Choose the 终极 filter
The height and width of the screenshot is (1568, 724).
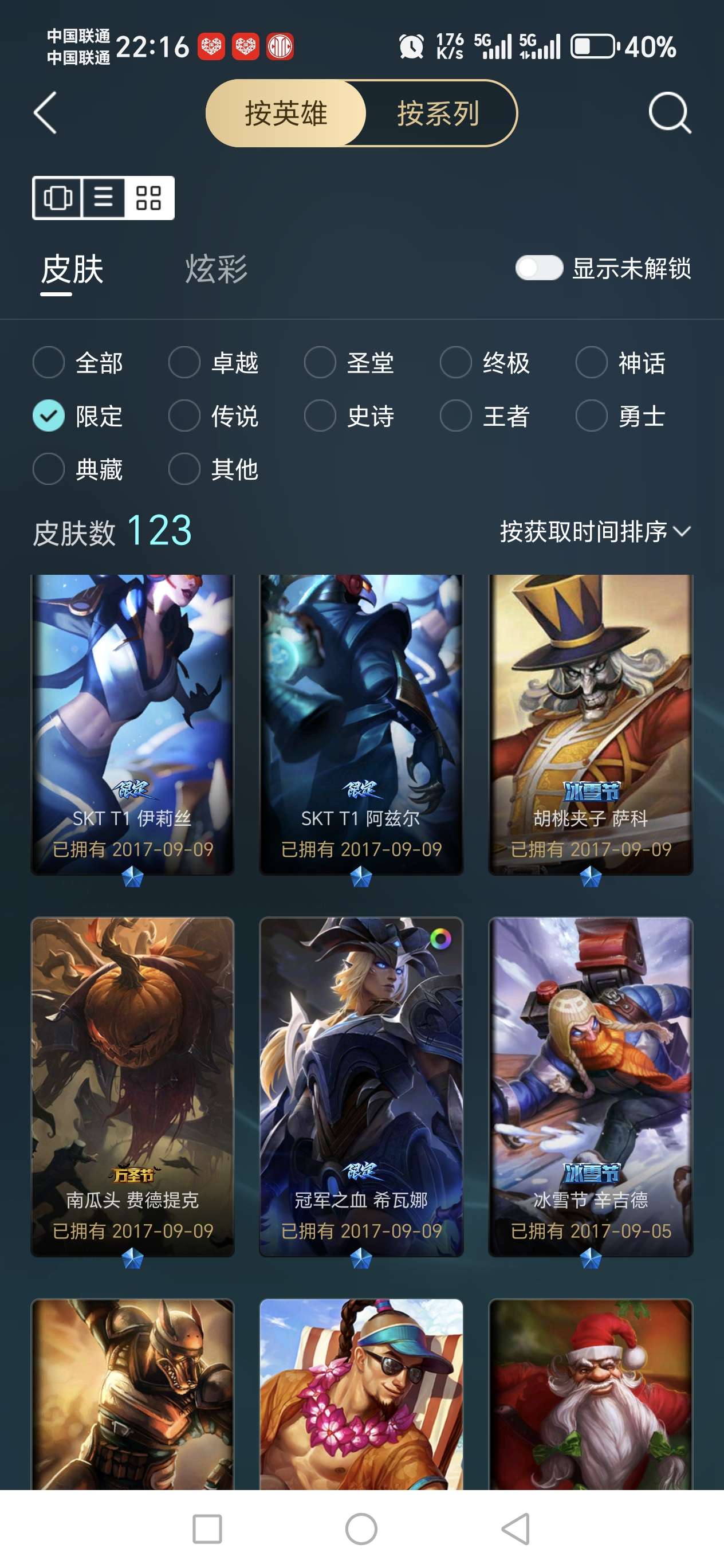coord(485,363)
